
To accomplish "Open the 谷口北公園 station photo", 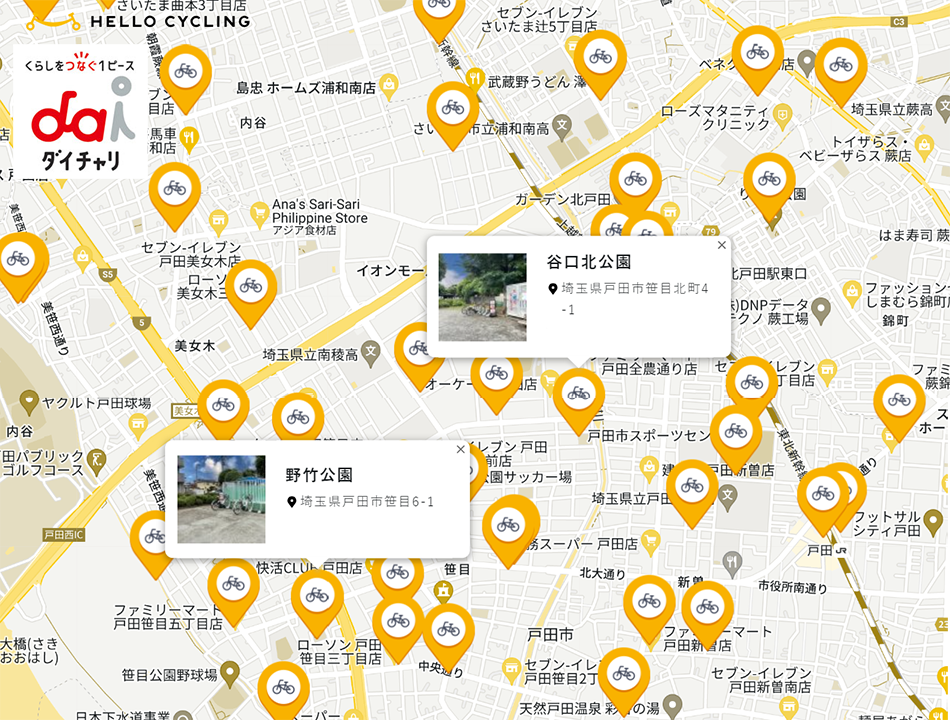I will (x=482, y=297).
